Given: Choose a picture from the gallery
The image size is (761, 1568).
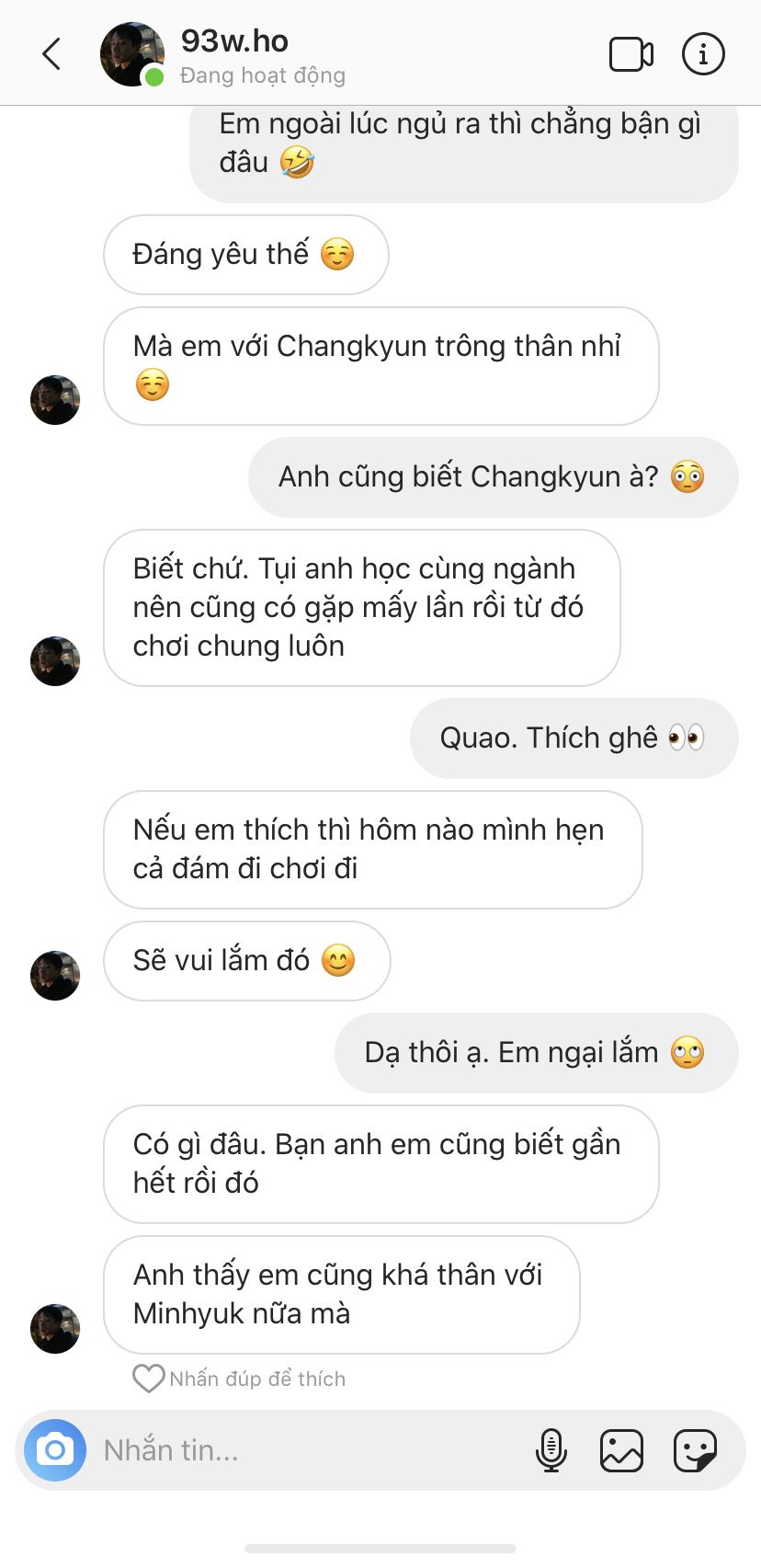Looking at the screenshot, I should coord(622,1450).
